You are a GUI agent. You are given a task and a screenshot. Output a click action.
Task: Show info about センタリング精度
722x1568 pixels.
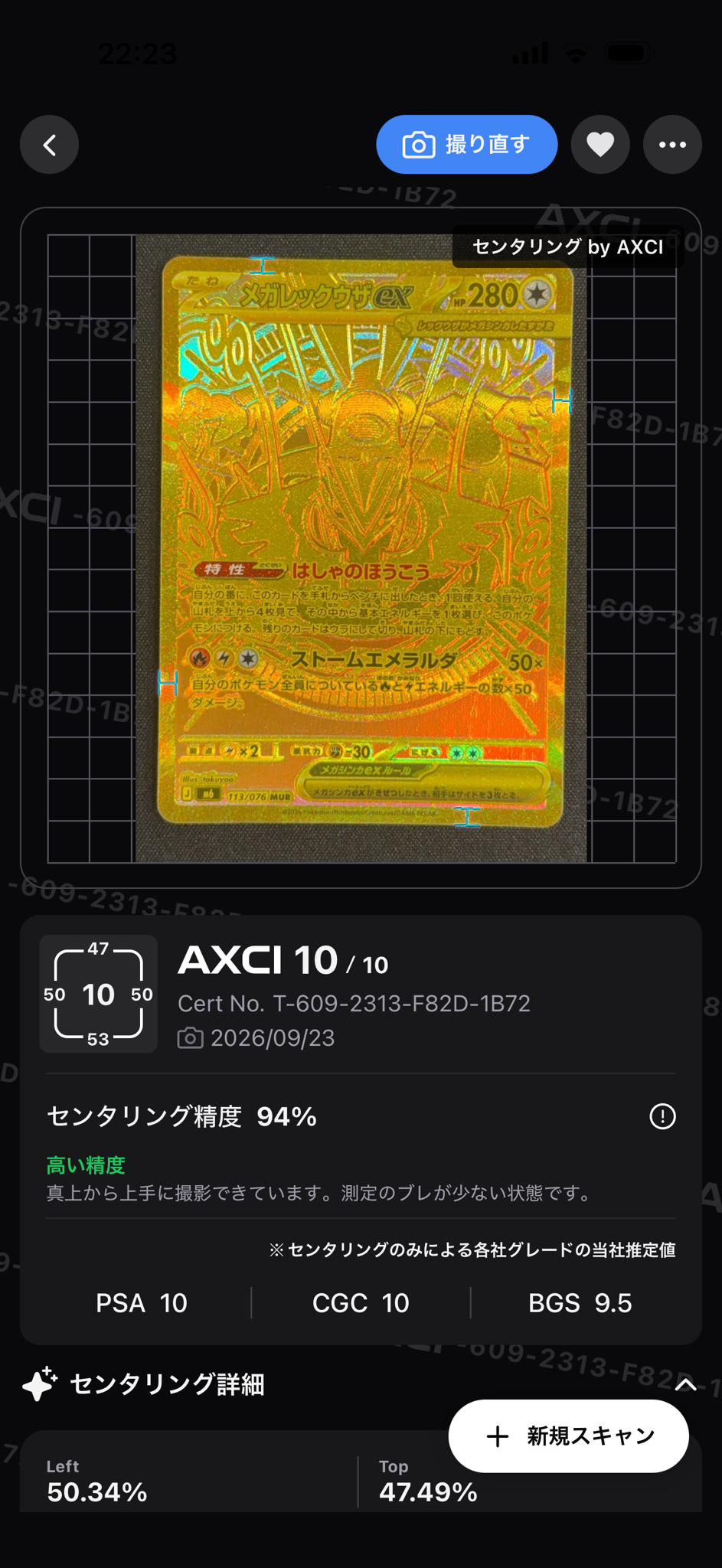pos(662,1116)
